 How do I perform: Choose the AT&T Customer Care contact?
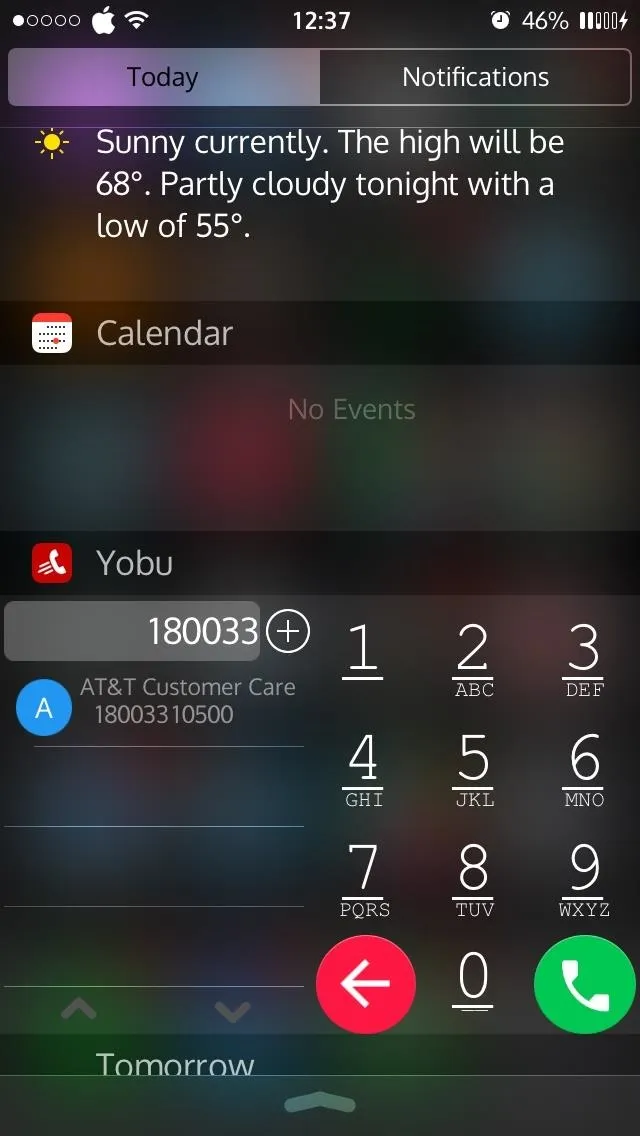156,701
